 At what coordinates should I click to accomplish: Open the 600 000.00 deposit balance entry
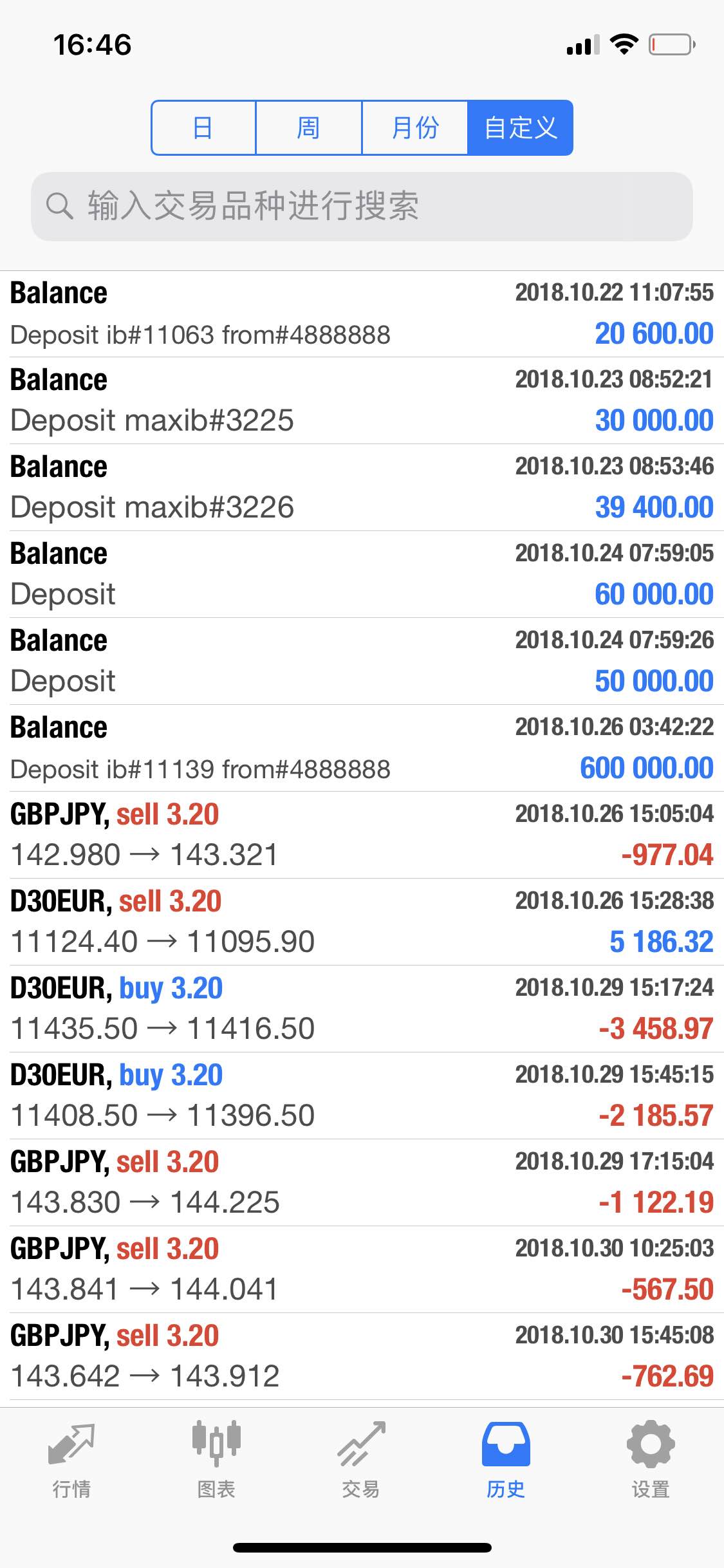(x=362, y=748)
